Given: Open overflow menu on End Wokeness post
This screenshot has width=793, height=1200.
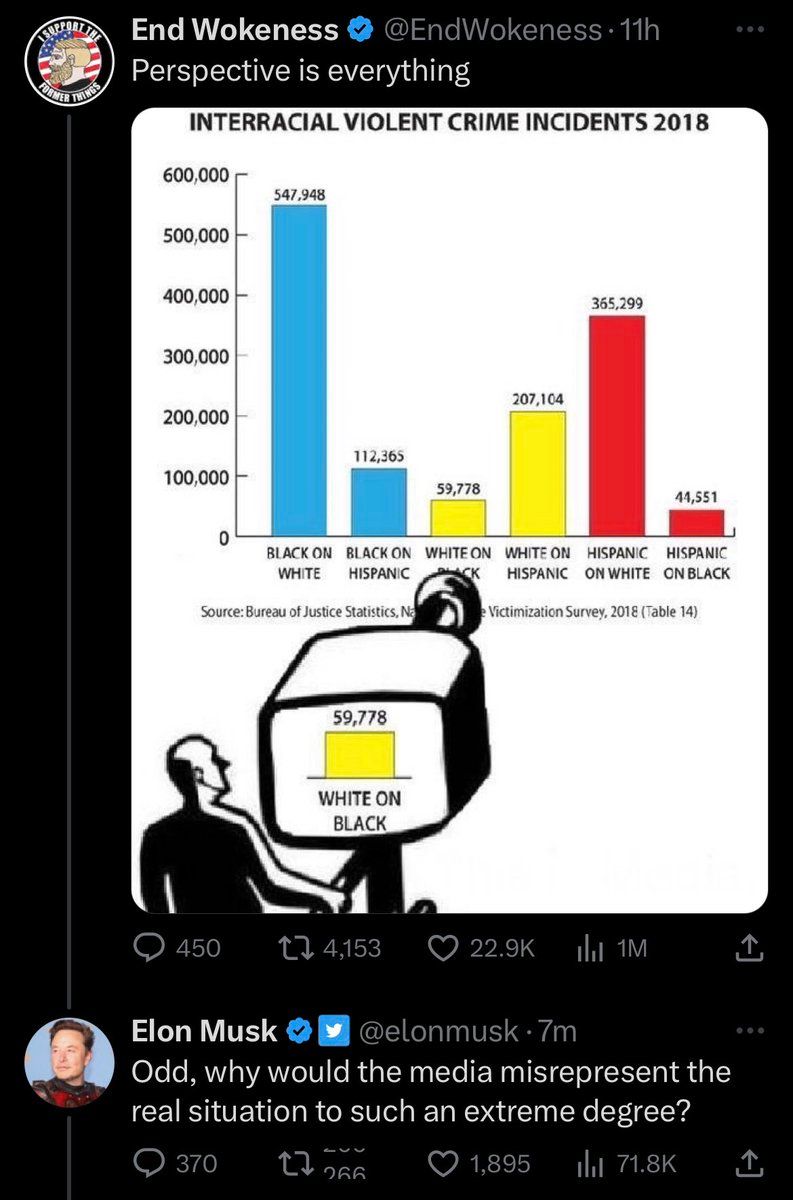Looking at the screenshot, I should pyautogui.click(x=748, y=32).
